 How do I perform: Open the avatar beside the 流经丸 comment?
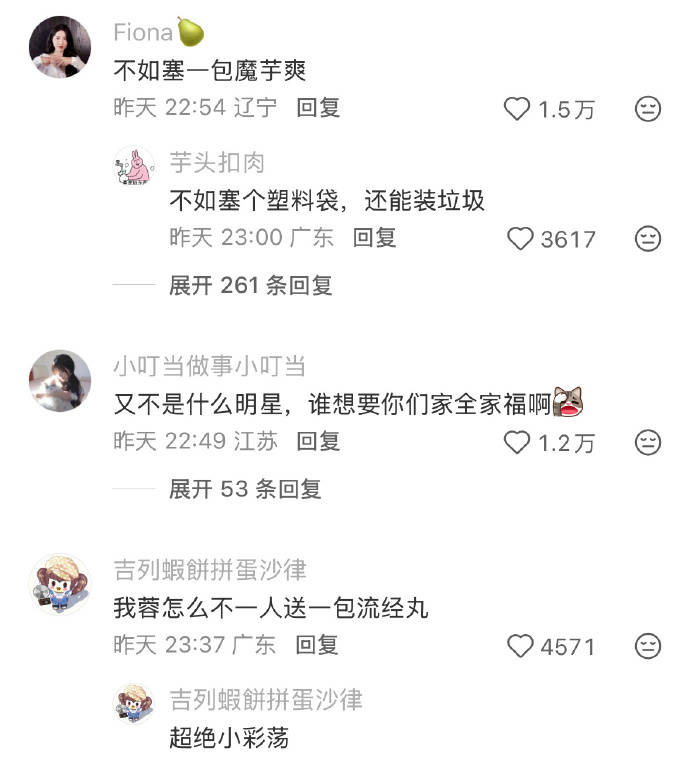point(60,583)
